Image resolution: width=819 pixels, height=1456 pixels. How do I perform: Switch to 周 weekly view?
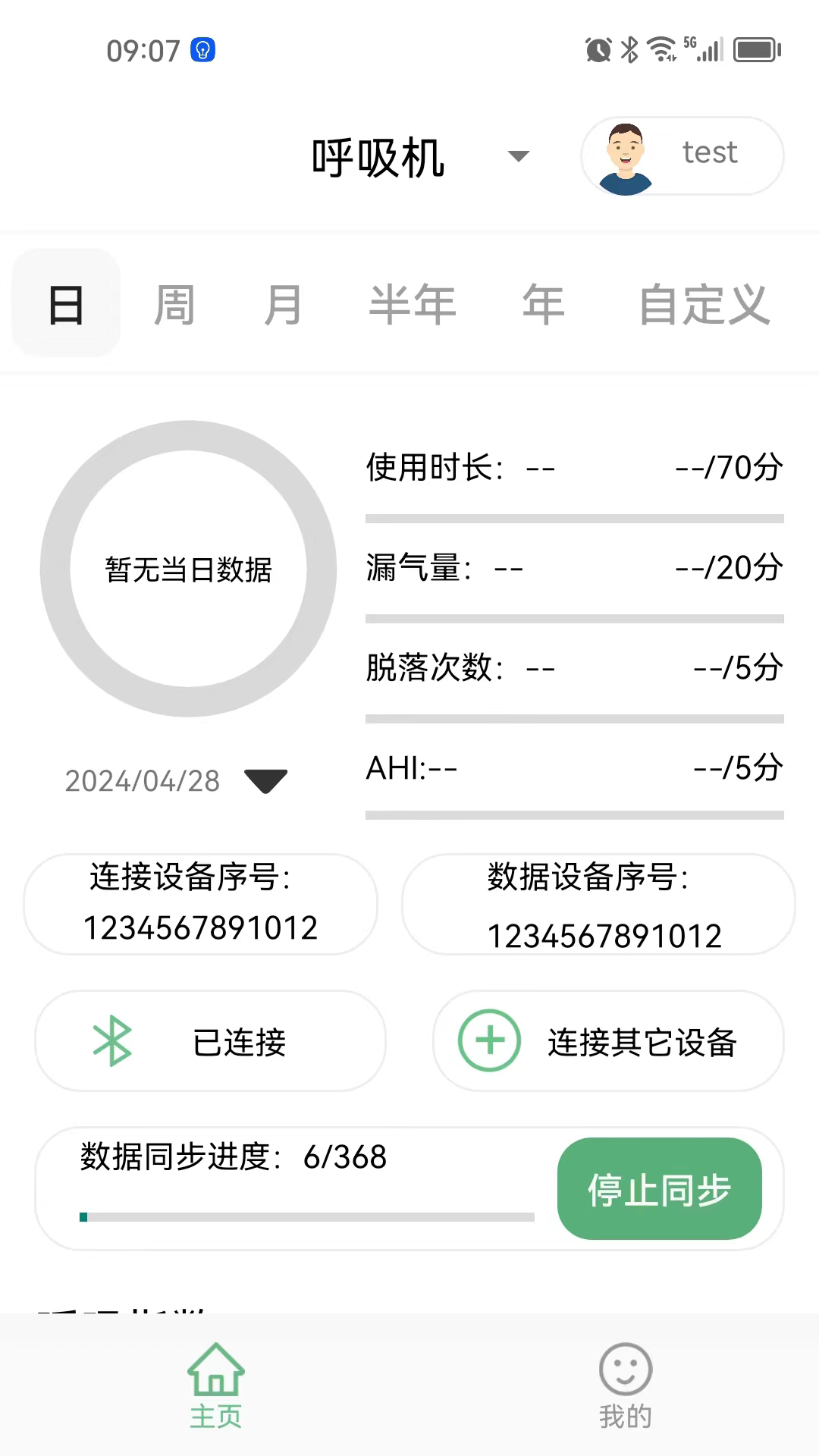pyautogui.click(x=175, y=302)
